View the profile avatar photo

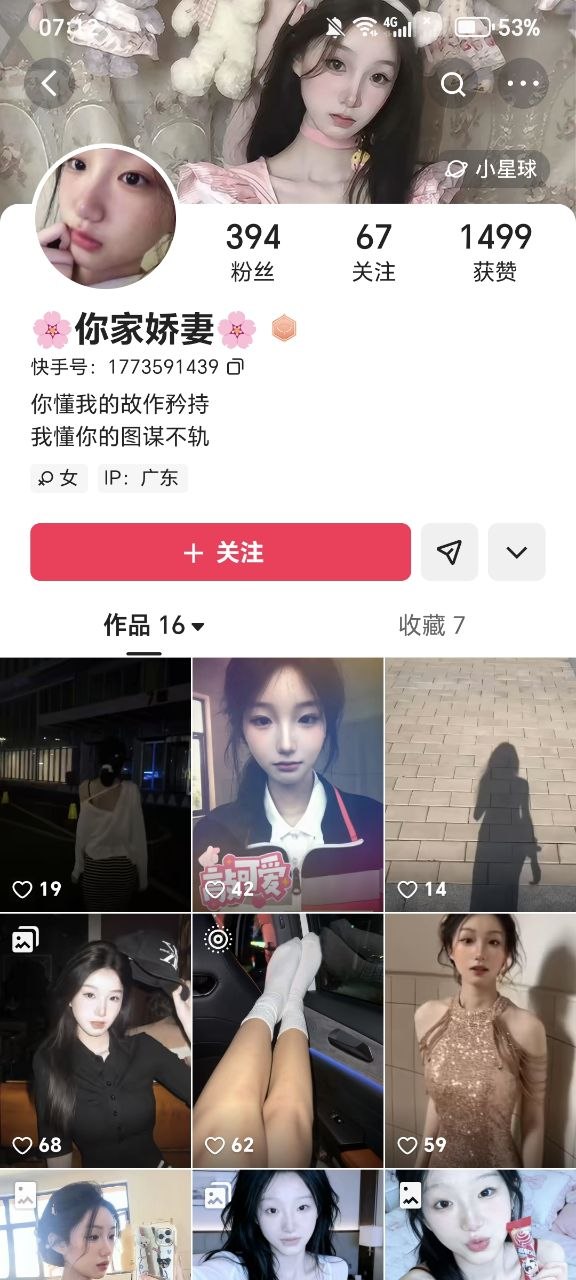point(105,216)
